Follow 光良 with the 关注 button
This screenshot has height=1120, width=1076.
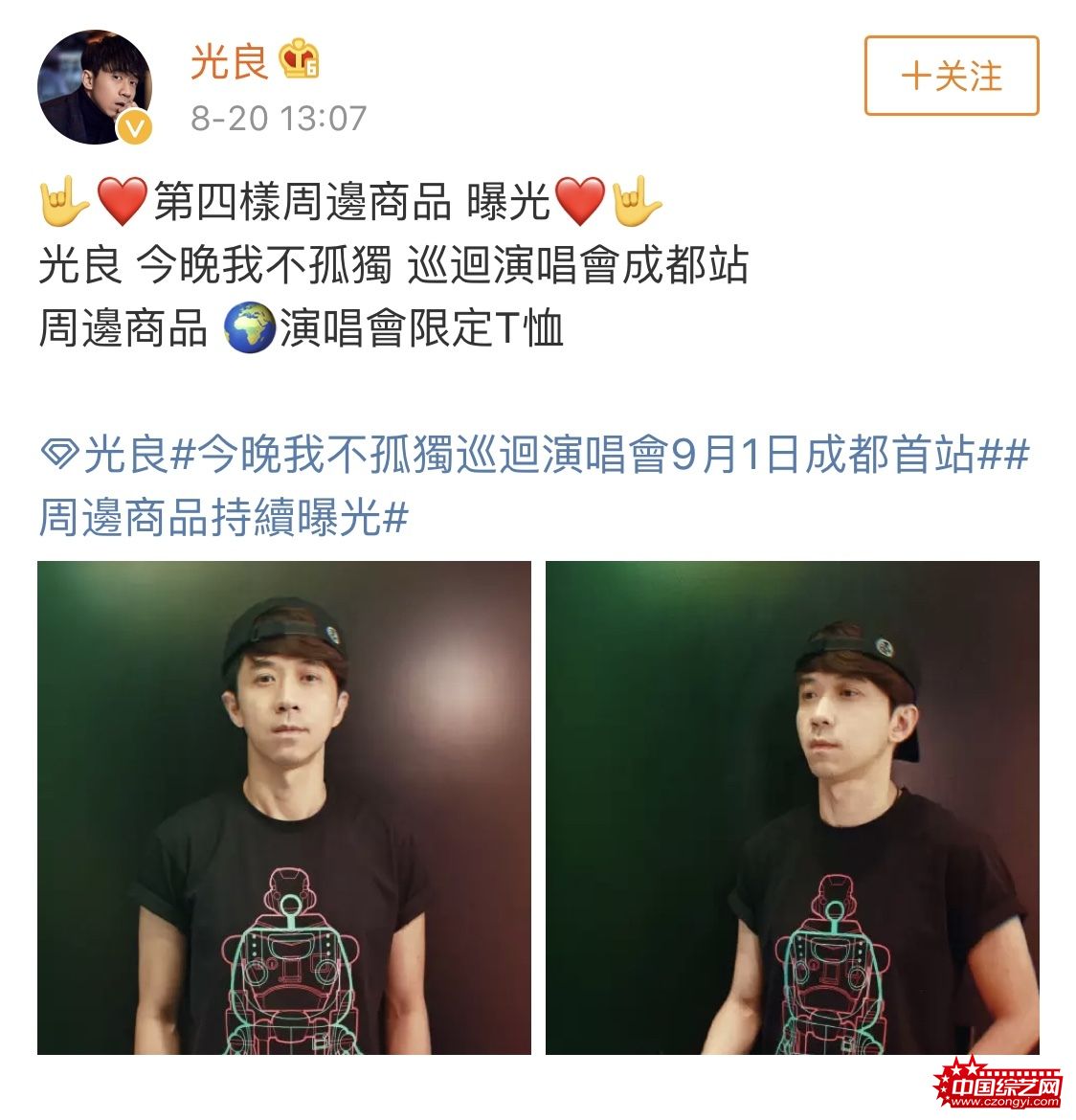pos(951,76)
